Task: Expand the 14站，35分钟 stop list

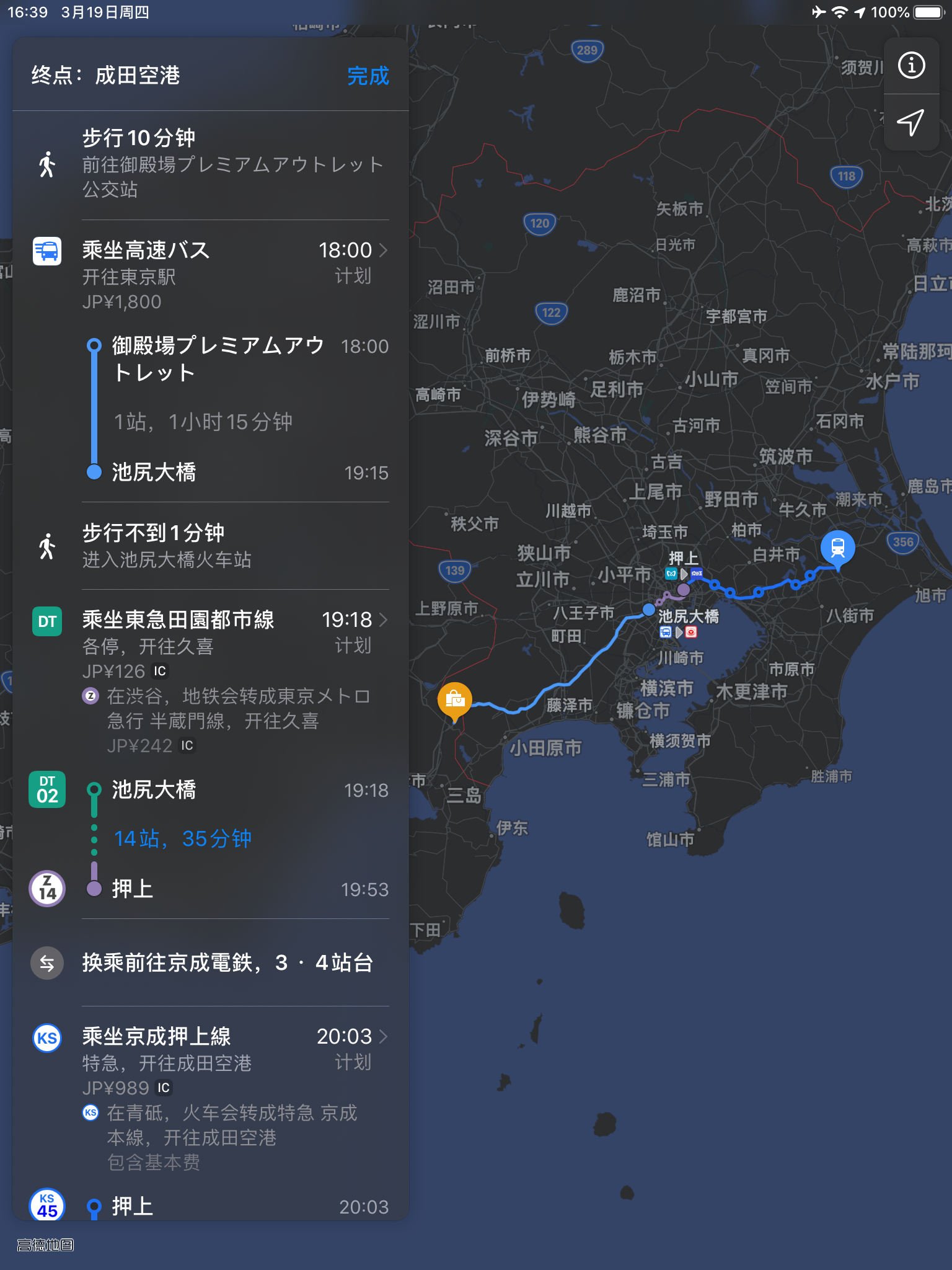Action: (x=183, y=838)
